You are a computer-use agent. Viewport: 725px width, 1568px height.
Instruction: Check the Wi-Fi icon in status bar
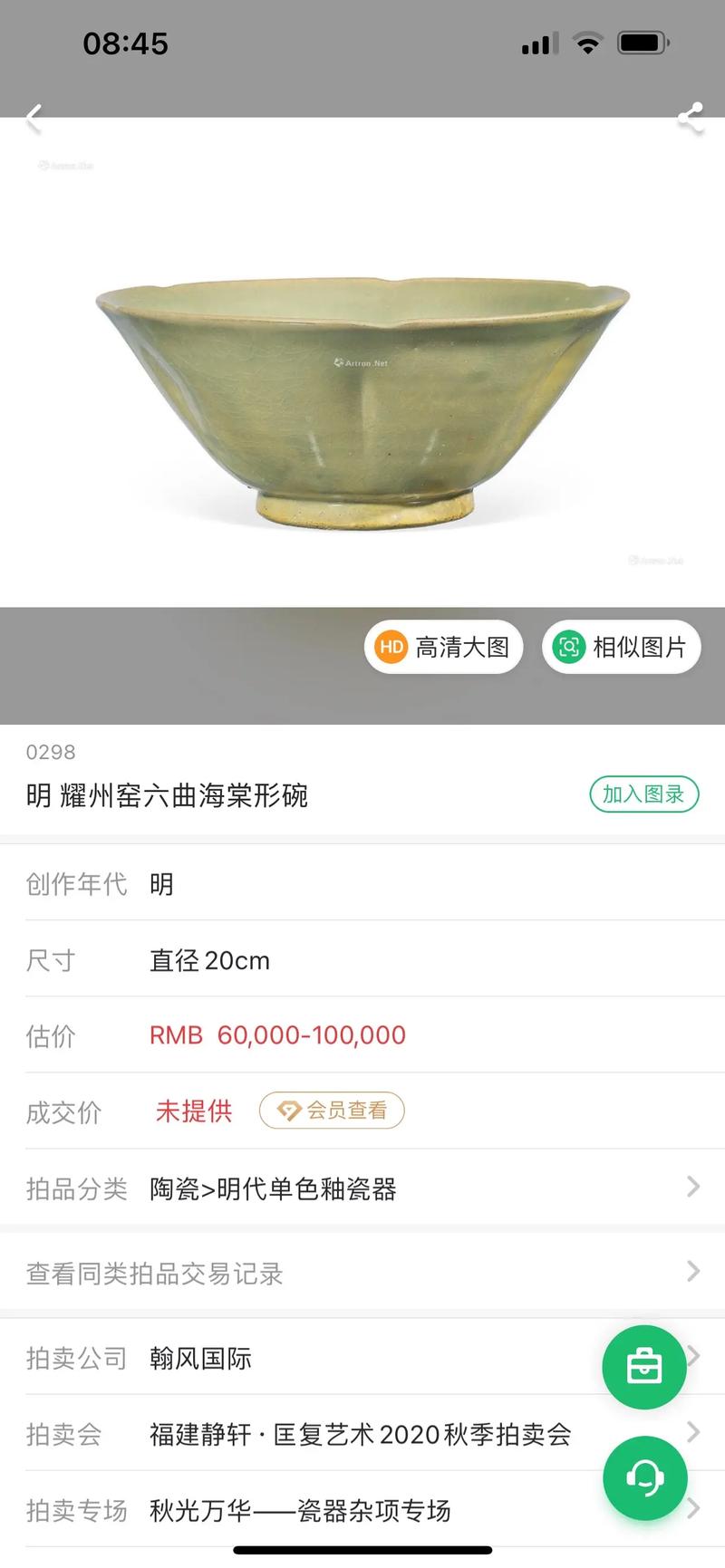click(x=588, y=43)
